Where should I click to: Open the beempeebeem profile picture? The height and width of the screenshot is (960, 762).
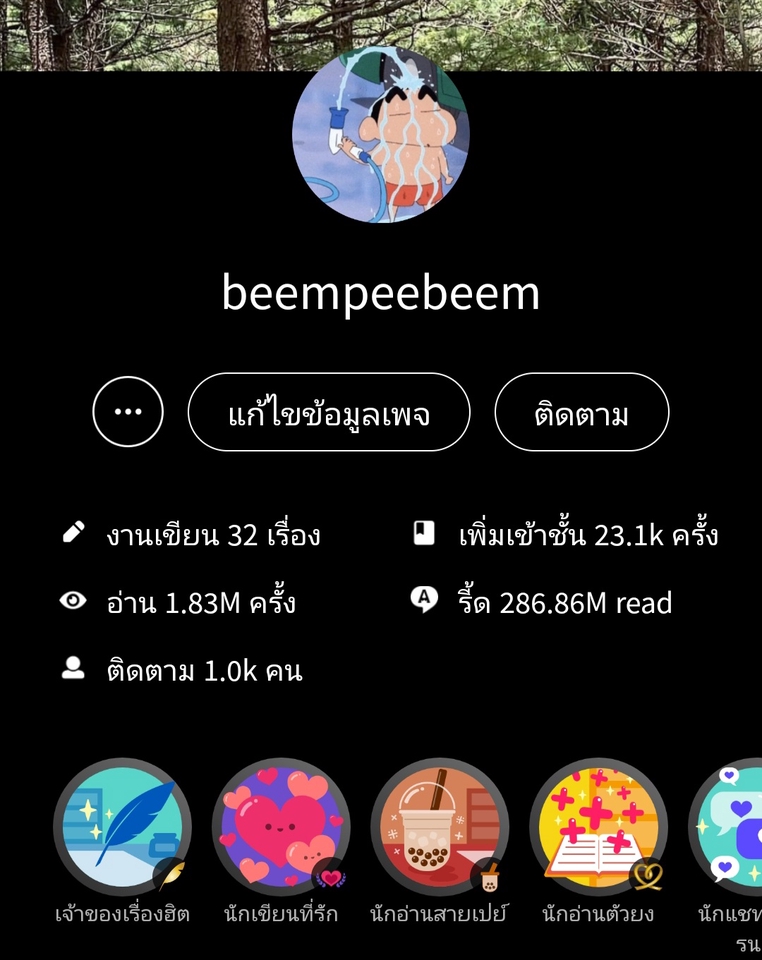click(380, 134)
